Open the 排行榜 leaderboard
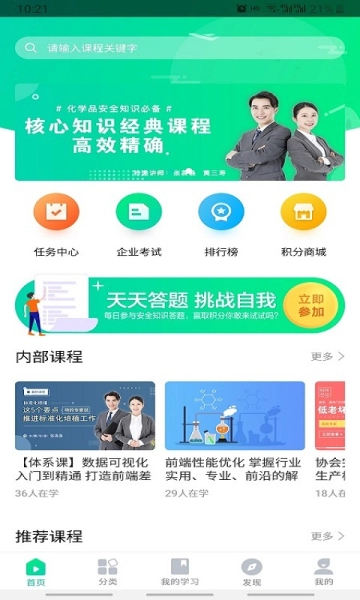 click(221, 225)
